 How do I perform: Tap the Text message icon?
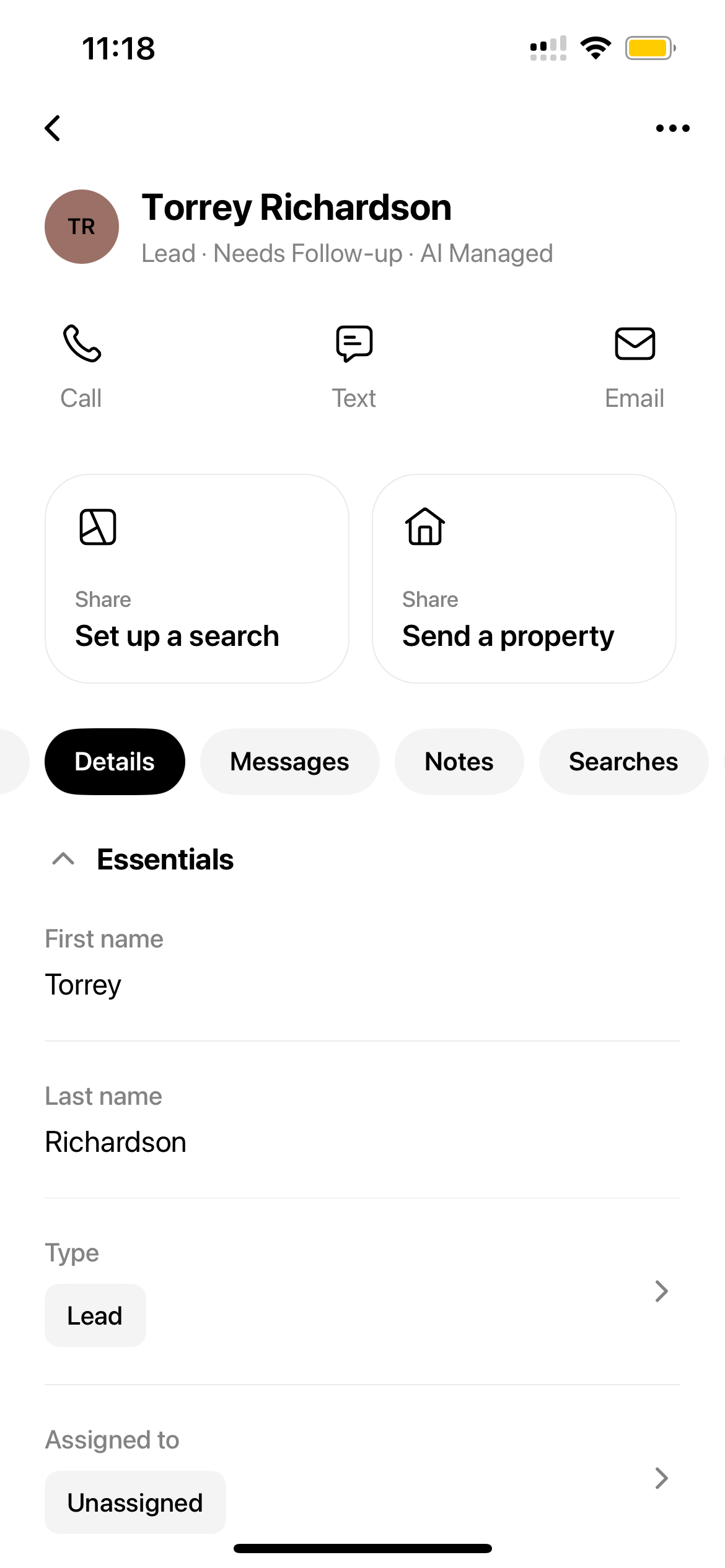pos(354,344)
